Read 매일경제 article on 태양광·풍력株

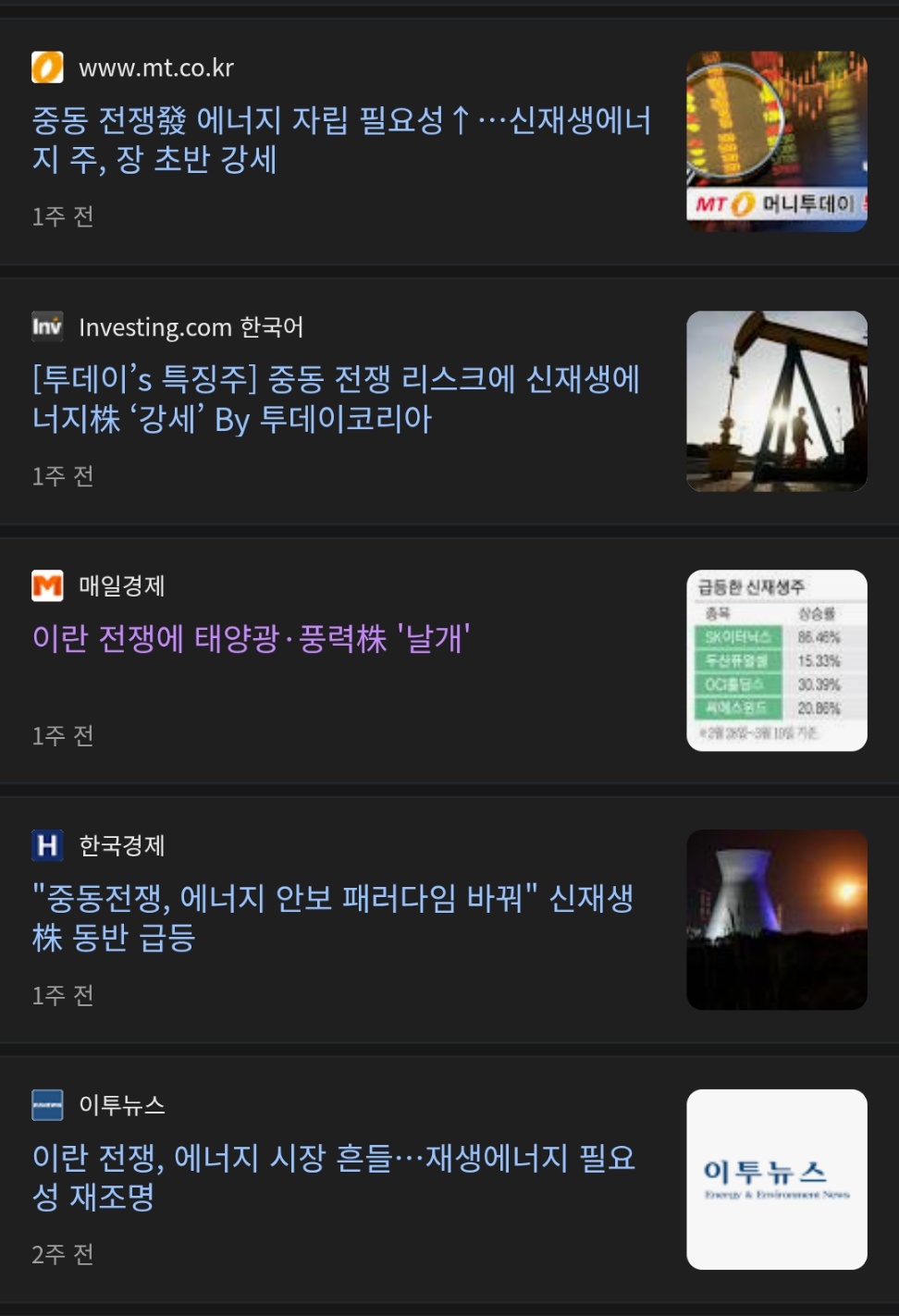[252, 639]
